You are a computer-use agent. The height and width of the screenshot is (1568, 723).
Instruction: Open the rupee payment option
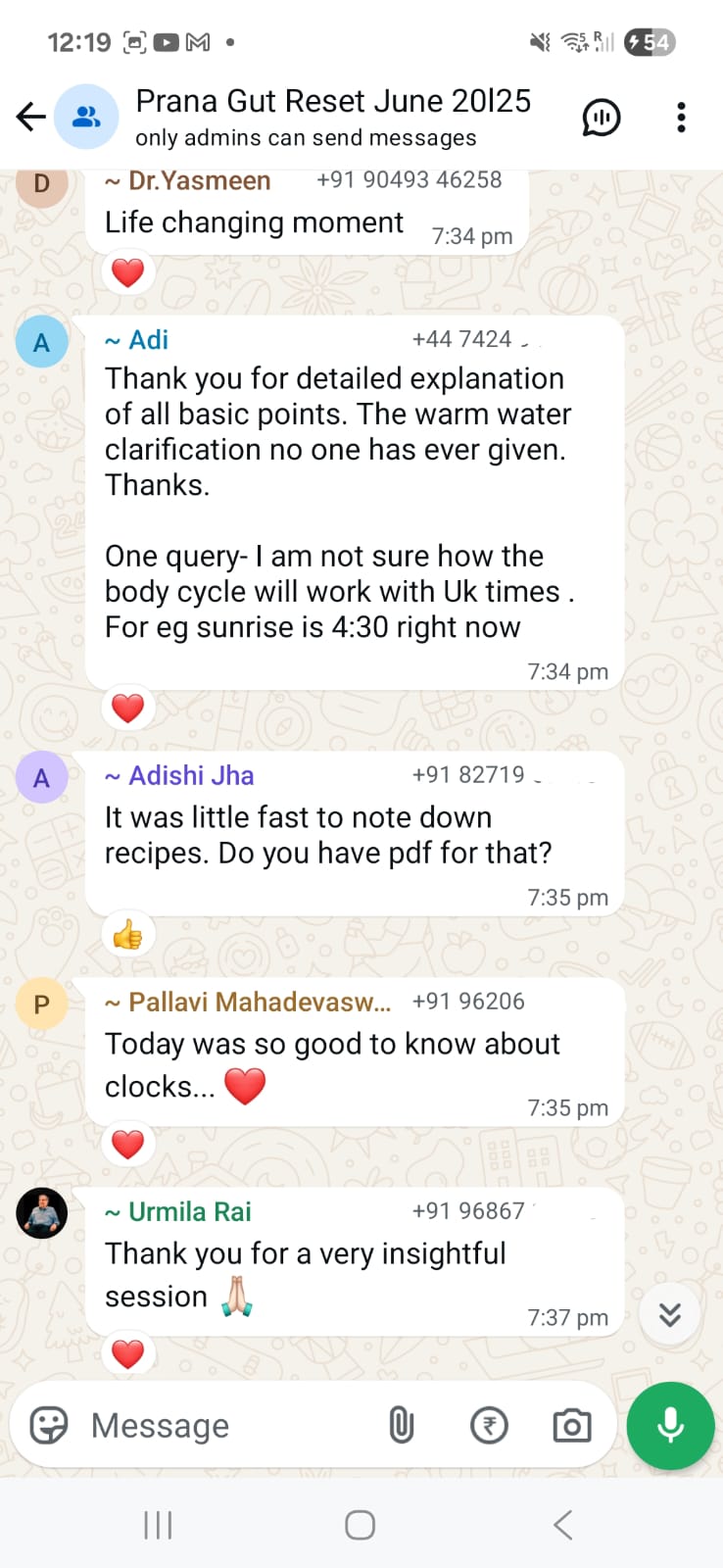[x=489, y=1425]
